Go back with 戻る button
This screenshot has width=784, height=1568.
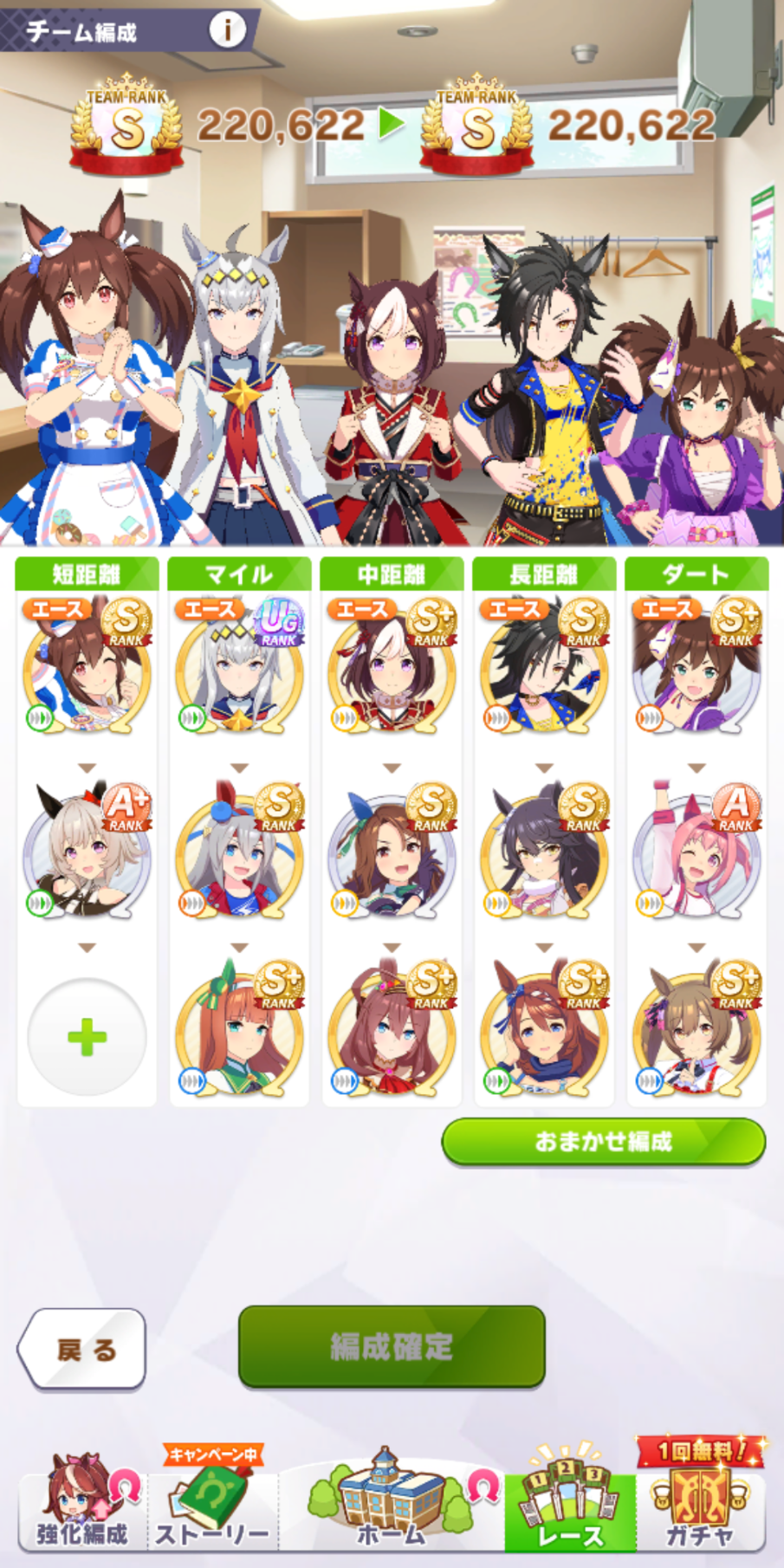pyautogui.click(x=82, y=1349)
